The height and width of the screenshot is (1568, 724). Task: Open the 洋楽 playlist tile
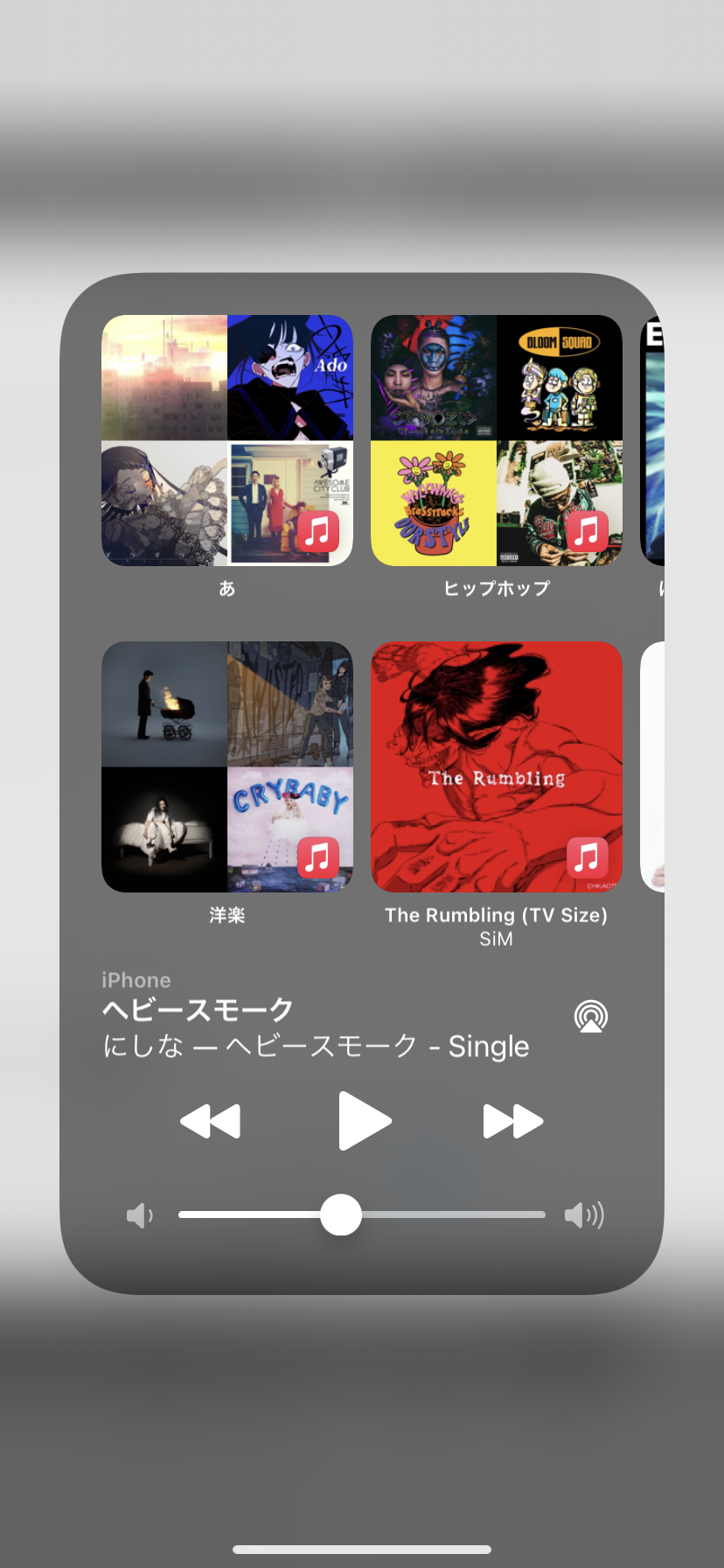227,767
